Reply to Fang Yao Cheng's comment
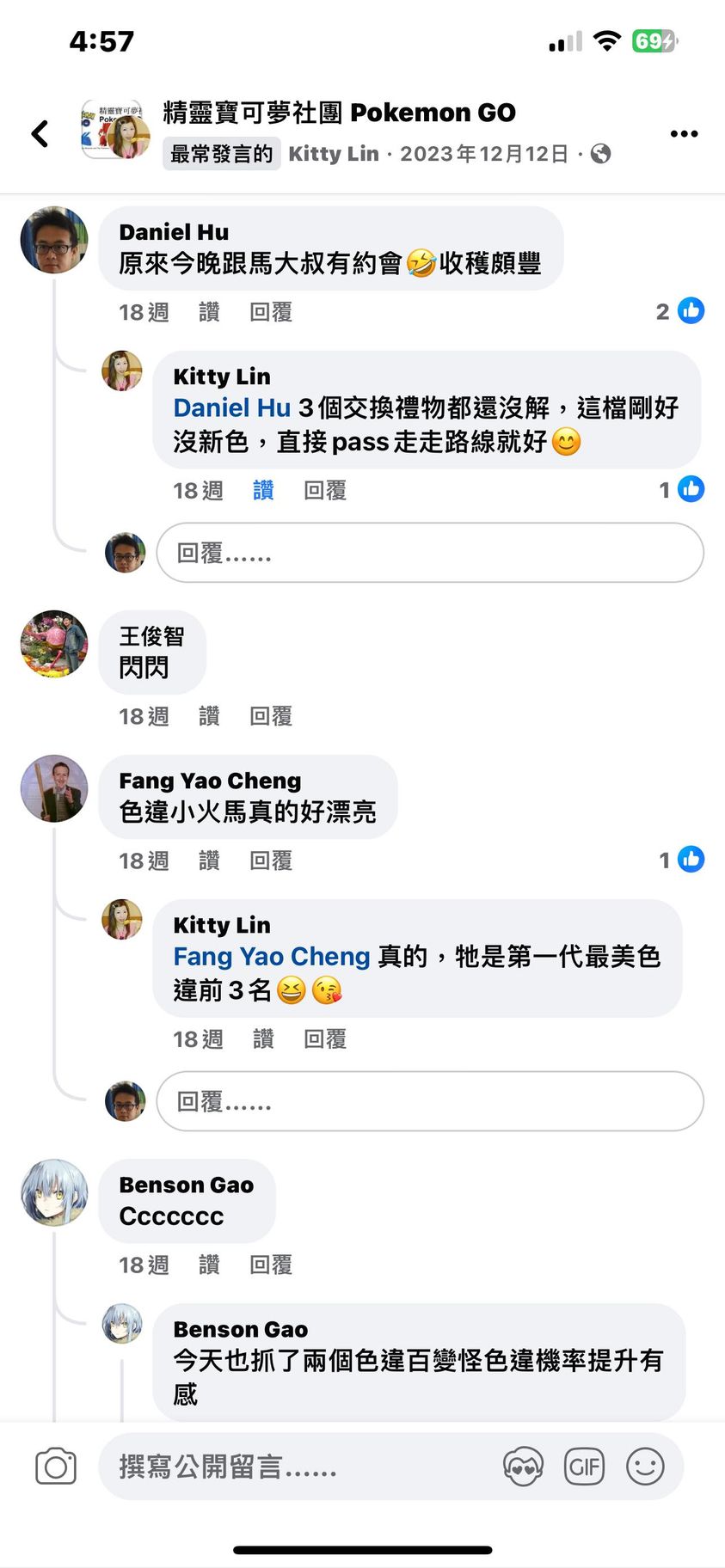This screenshot has height=1568, width=725. (271, 861)
